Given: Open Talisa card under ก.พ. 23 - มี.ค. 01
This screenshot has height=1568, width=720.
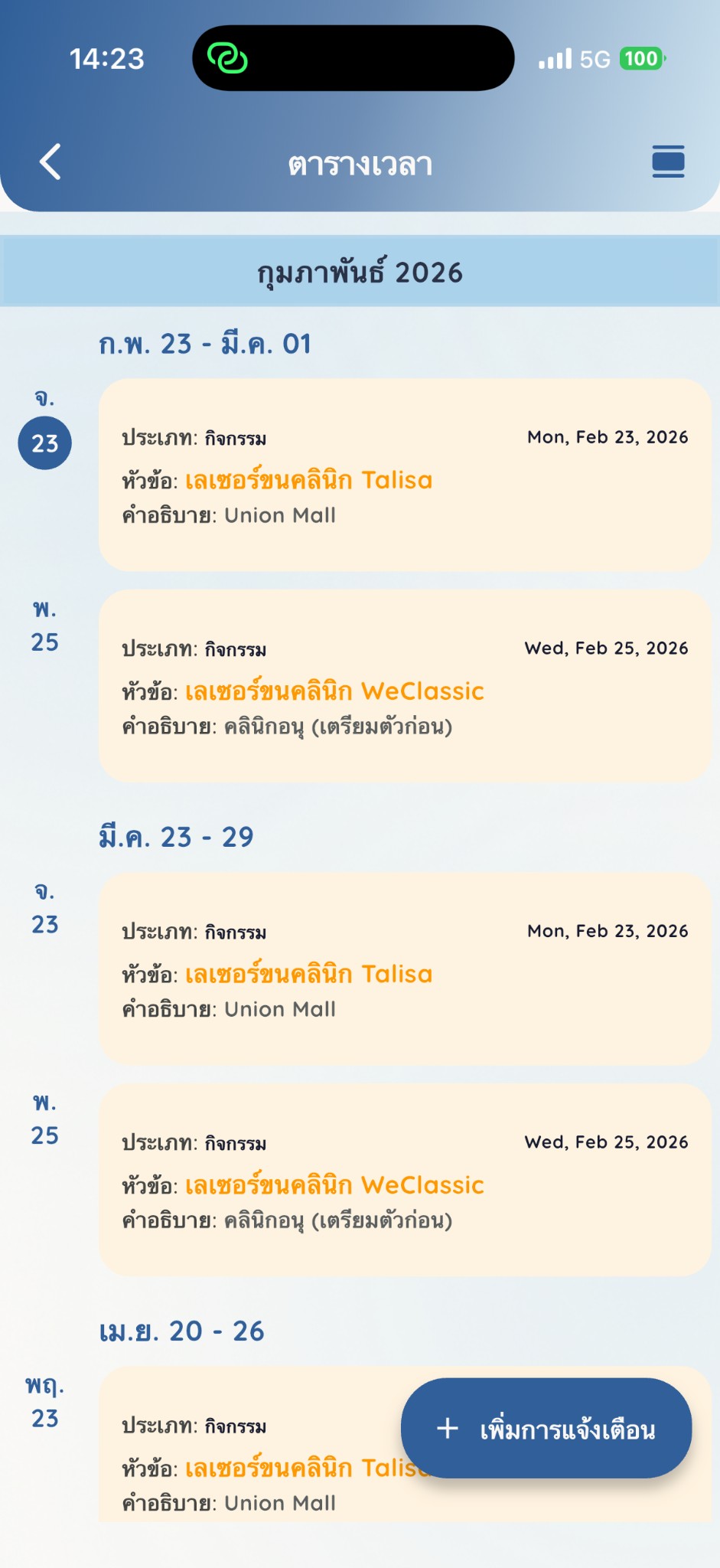Looking at the screenshot, I should pos(406,475).
